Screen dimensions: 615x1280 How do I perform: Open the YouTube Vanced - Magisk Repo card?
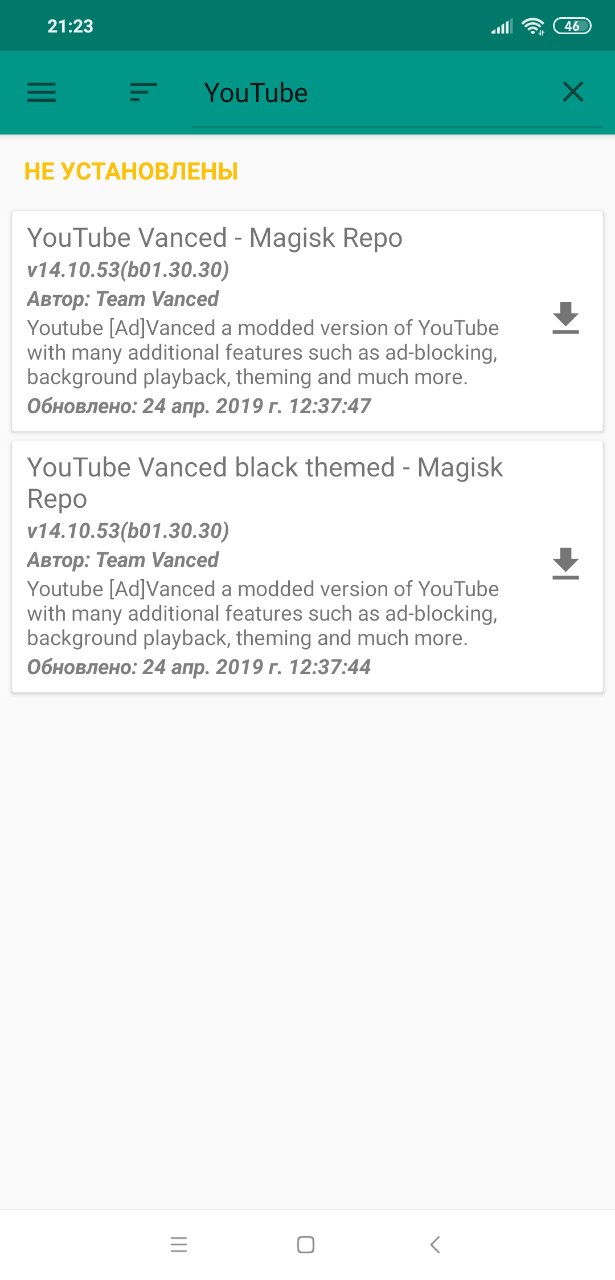point(270,320)
